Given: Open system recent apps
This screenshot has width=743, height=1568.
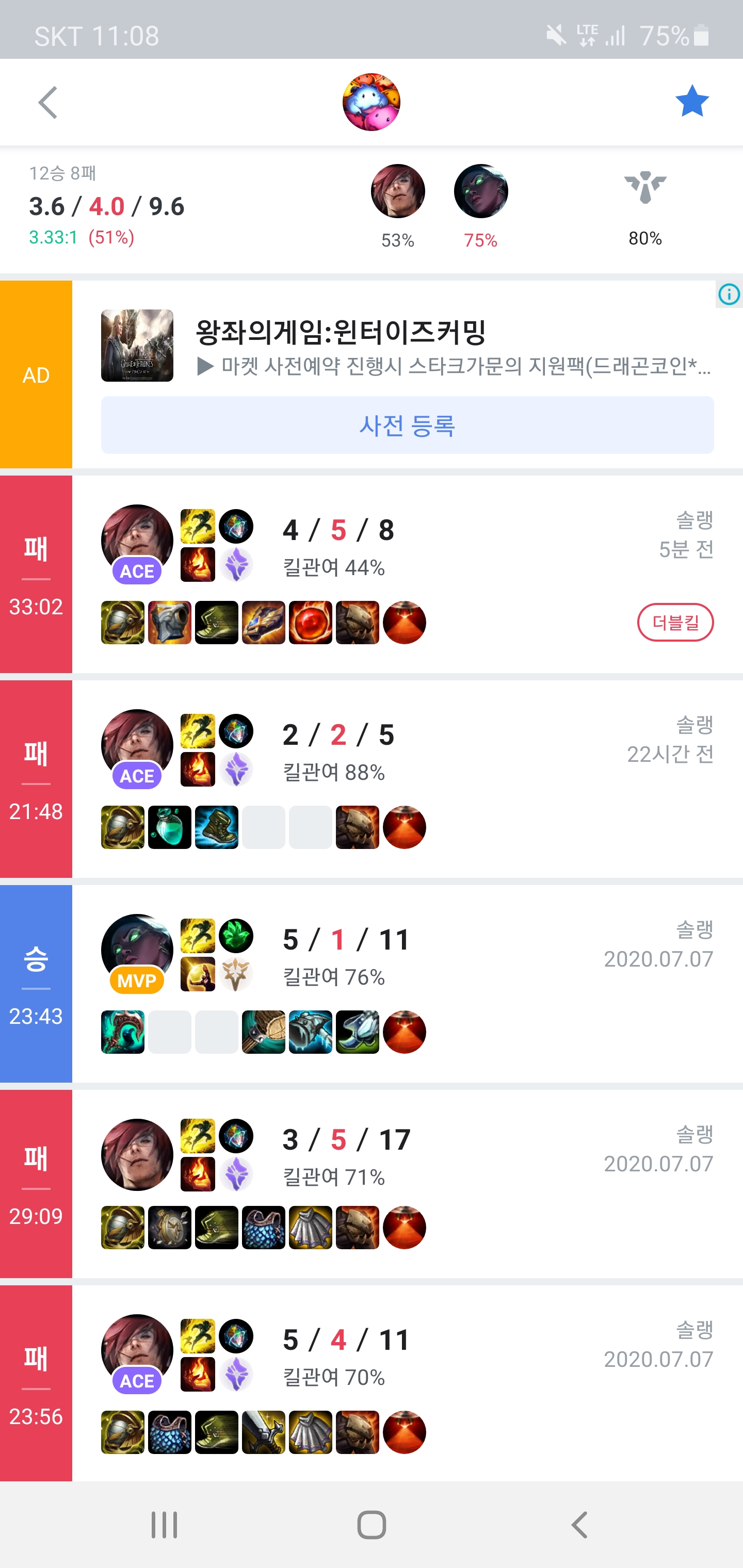Looking at the screenshot, I should click(x=164, y=1525).
